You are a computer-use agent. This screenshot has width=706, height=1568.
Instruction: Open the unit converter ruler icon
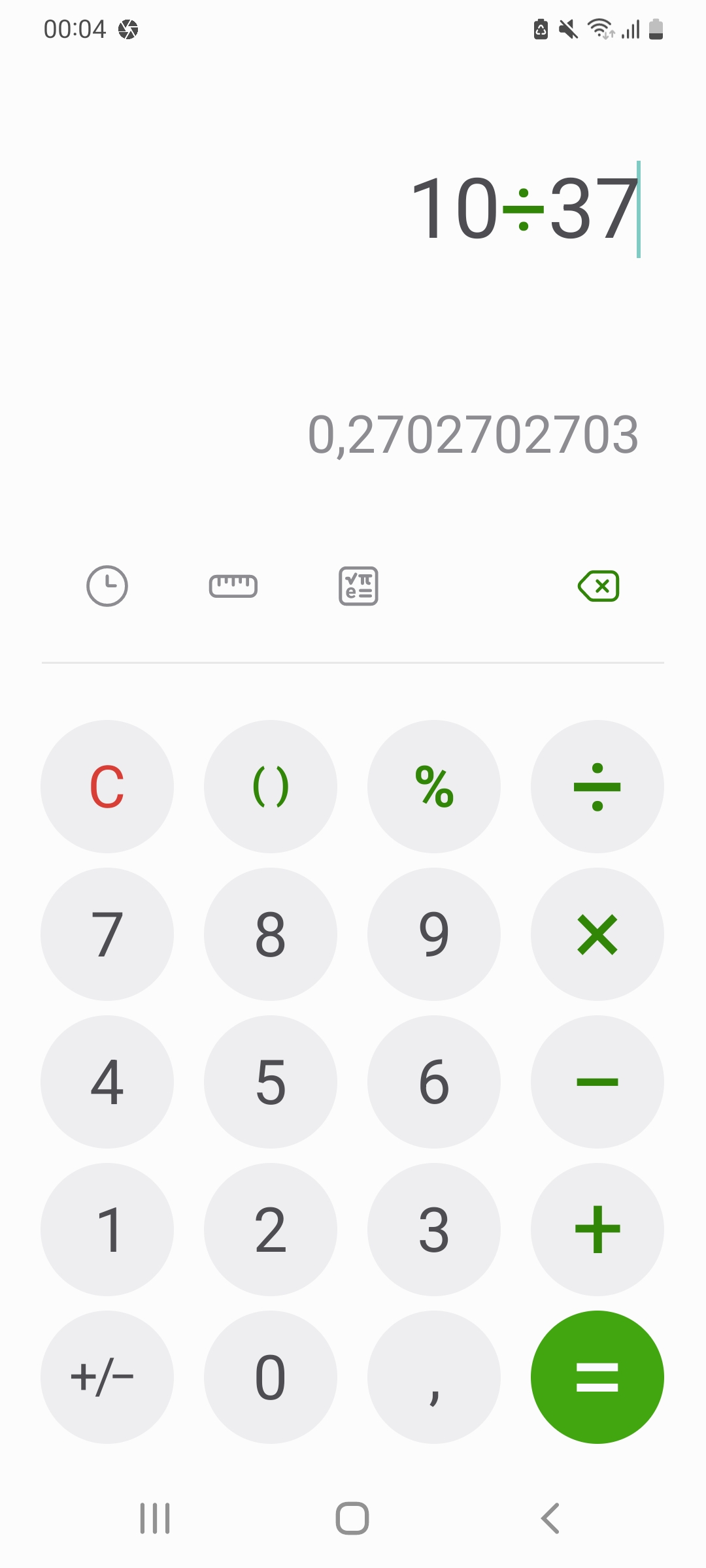[x=233, y=585]
